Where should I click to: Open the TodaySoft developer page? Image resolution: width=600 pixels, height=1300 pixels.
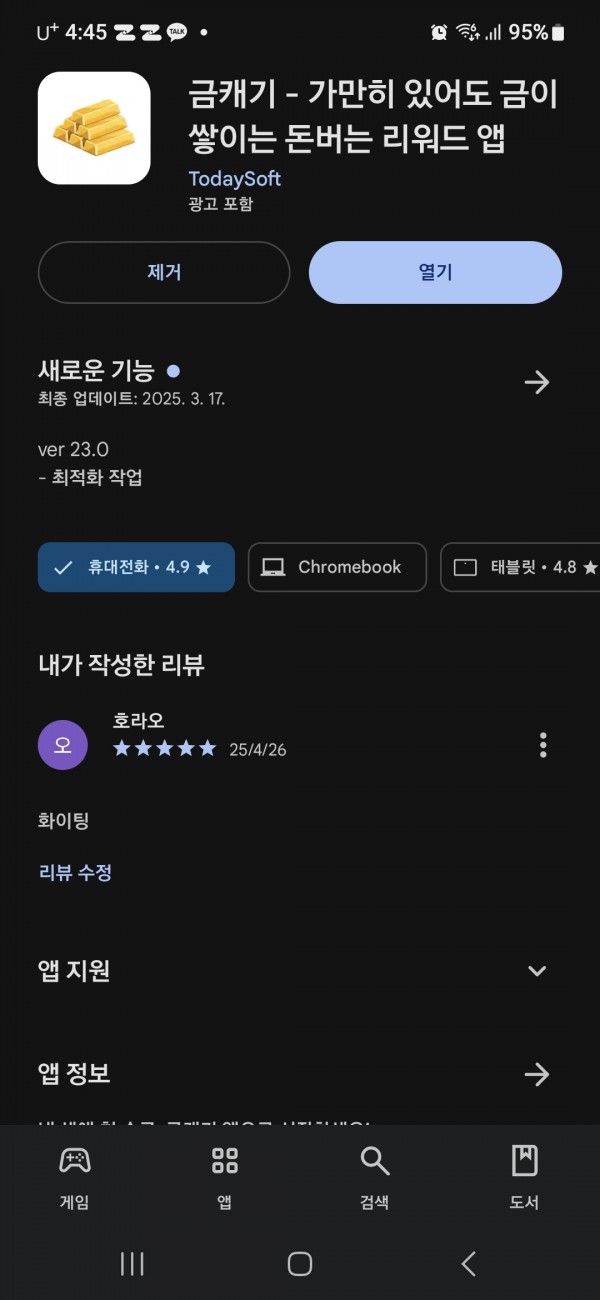235,179
